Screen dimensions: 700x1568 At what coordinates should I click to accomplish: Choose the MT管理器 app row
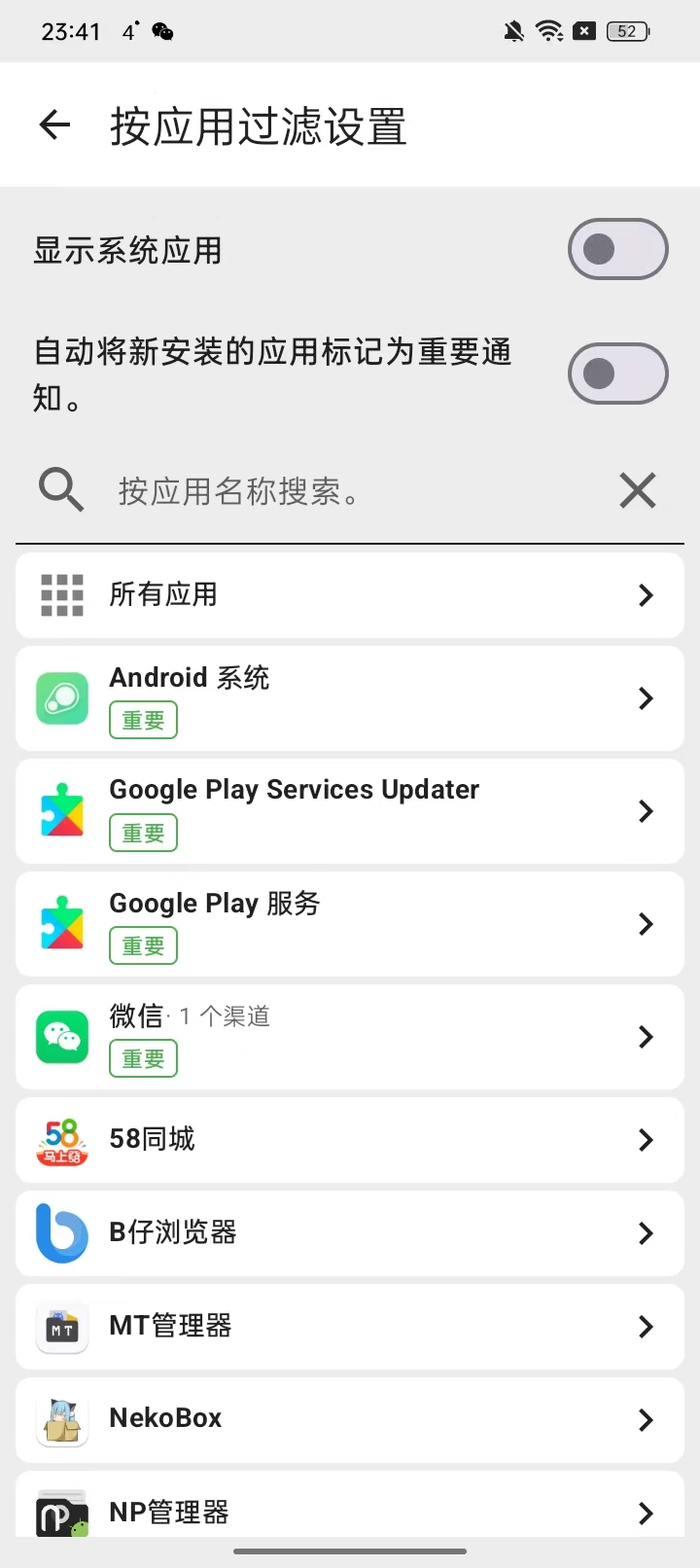coord(350,1327)
